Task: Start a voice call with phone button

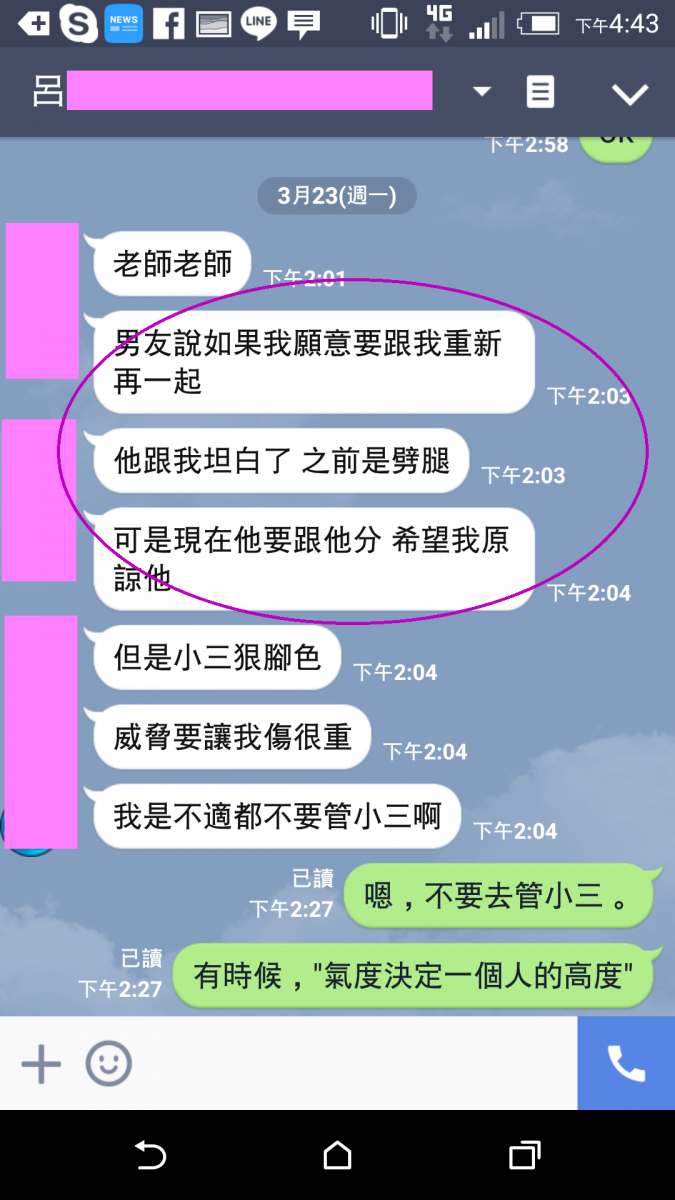Action: coord(626,1064)
